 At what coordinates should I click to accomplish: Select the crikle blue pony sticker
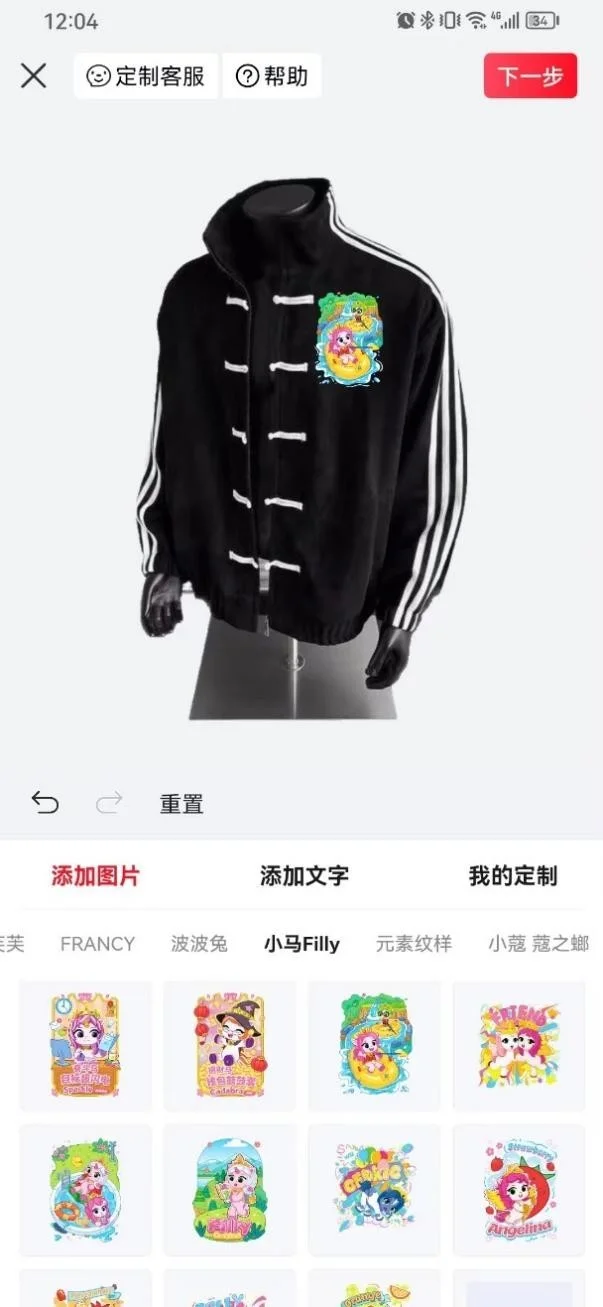pos(374,1190)
